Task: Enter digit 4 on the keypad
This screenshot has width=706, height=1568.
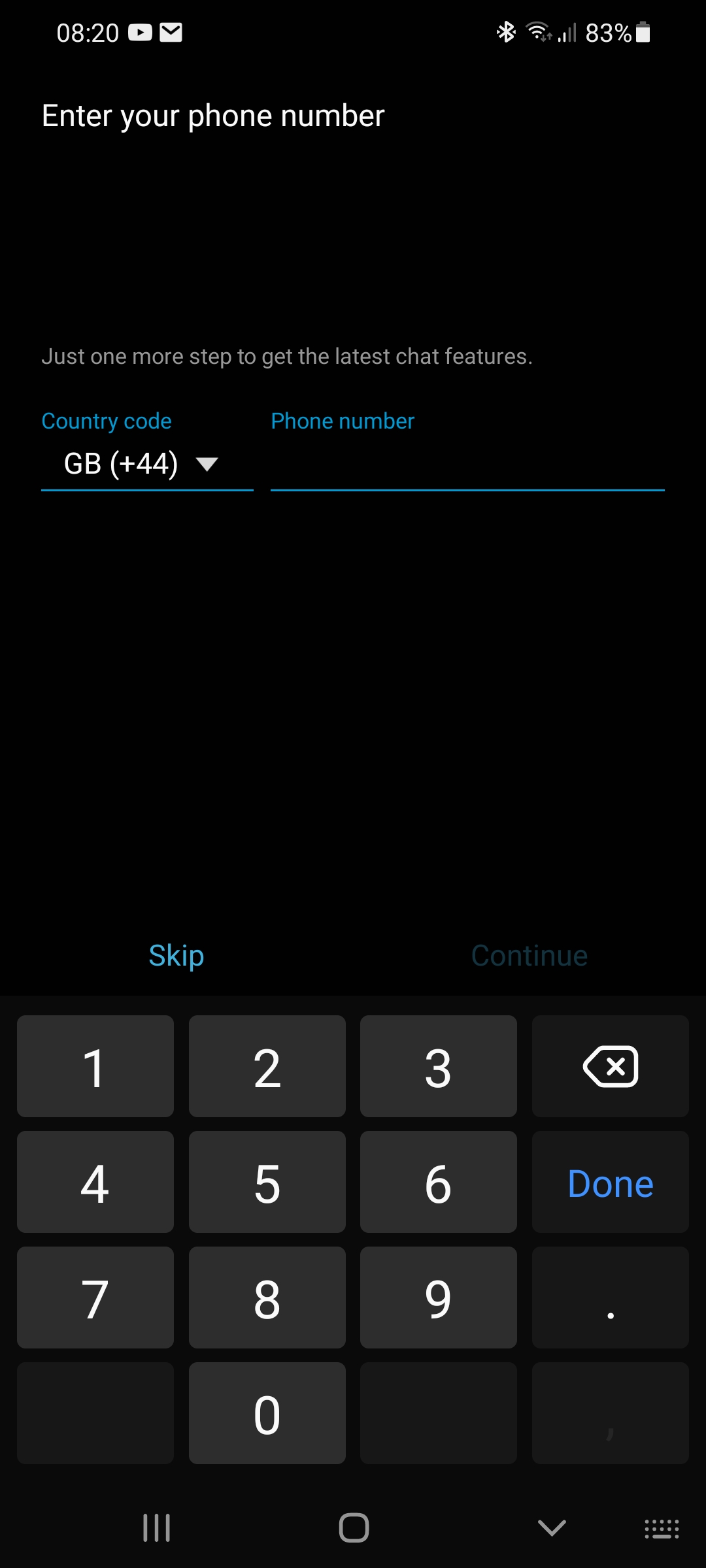Action: point(95,1182)
